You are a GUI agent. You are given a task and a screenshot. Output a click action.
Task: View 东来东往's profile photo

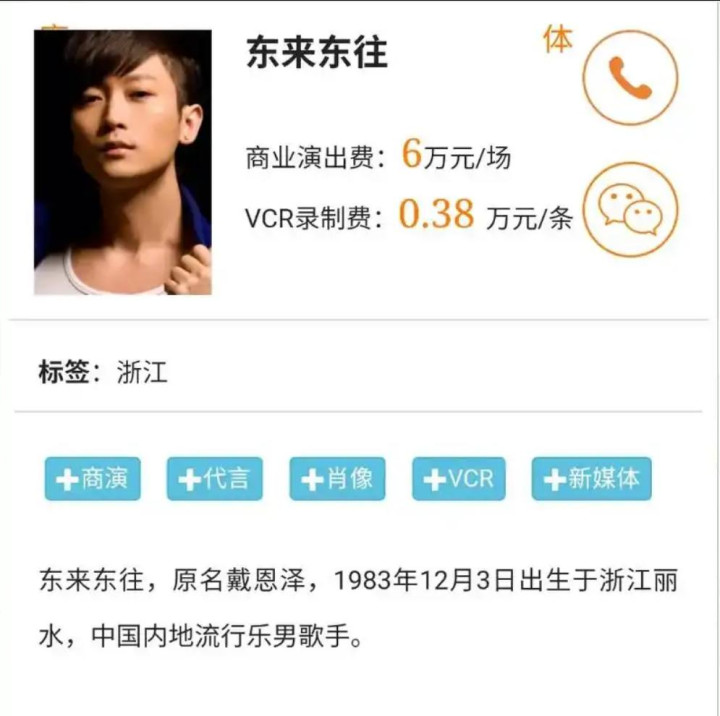[x=123, y=162]
